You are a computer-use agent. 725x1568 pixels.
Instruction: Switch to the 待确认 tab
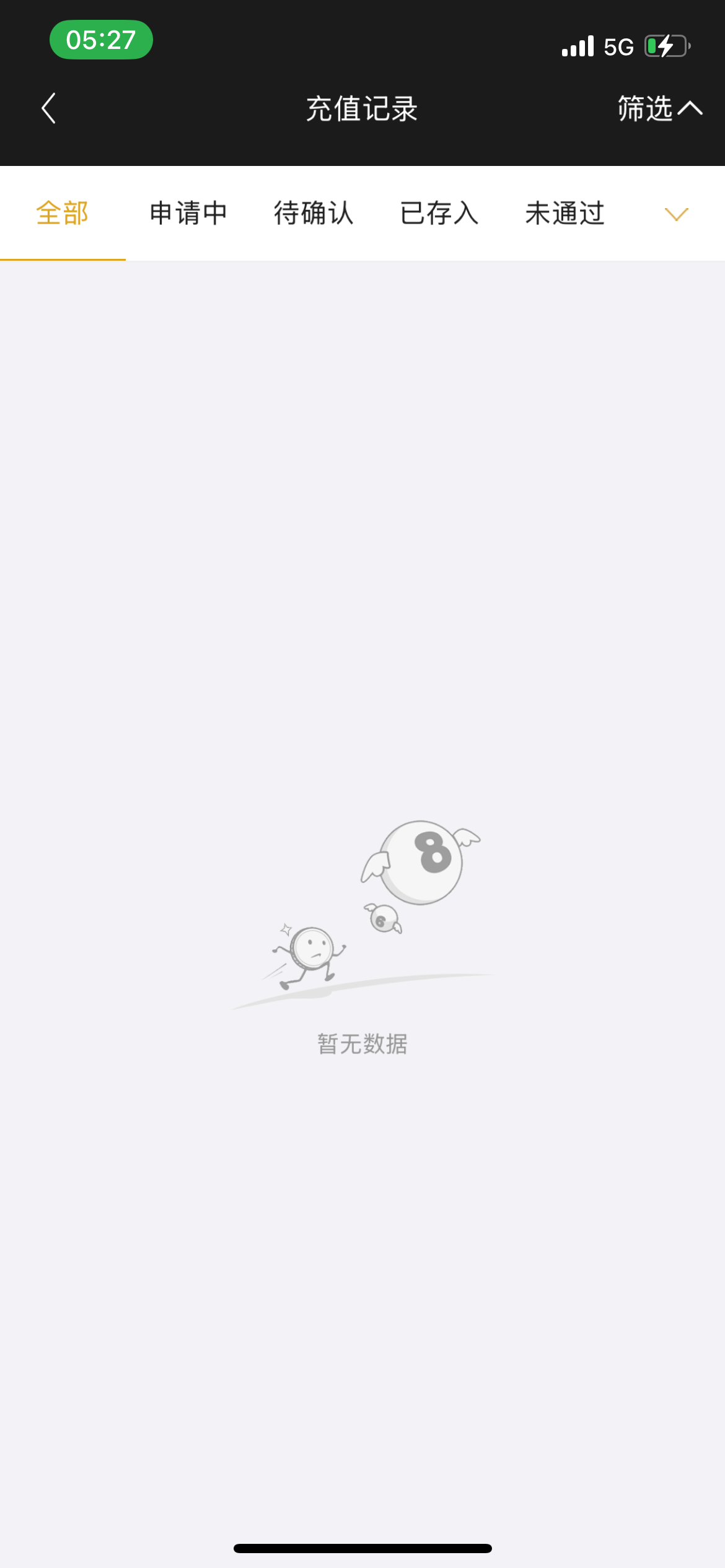tap(314, 214)
